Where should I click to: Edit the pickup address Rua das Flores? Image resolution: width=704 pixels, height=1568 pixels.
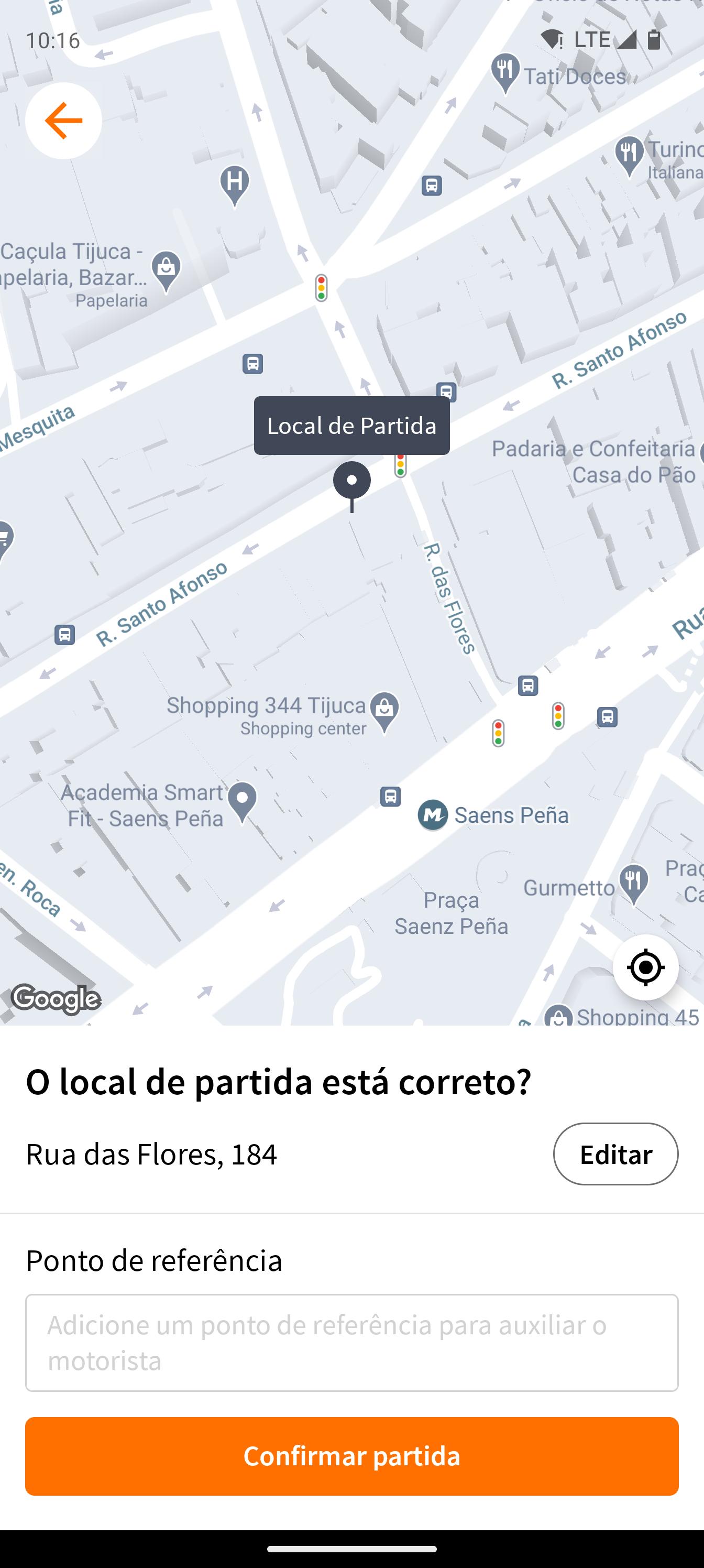click(x=615, y=1154)
